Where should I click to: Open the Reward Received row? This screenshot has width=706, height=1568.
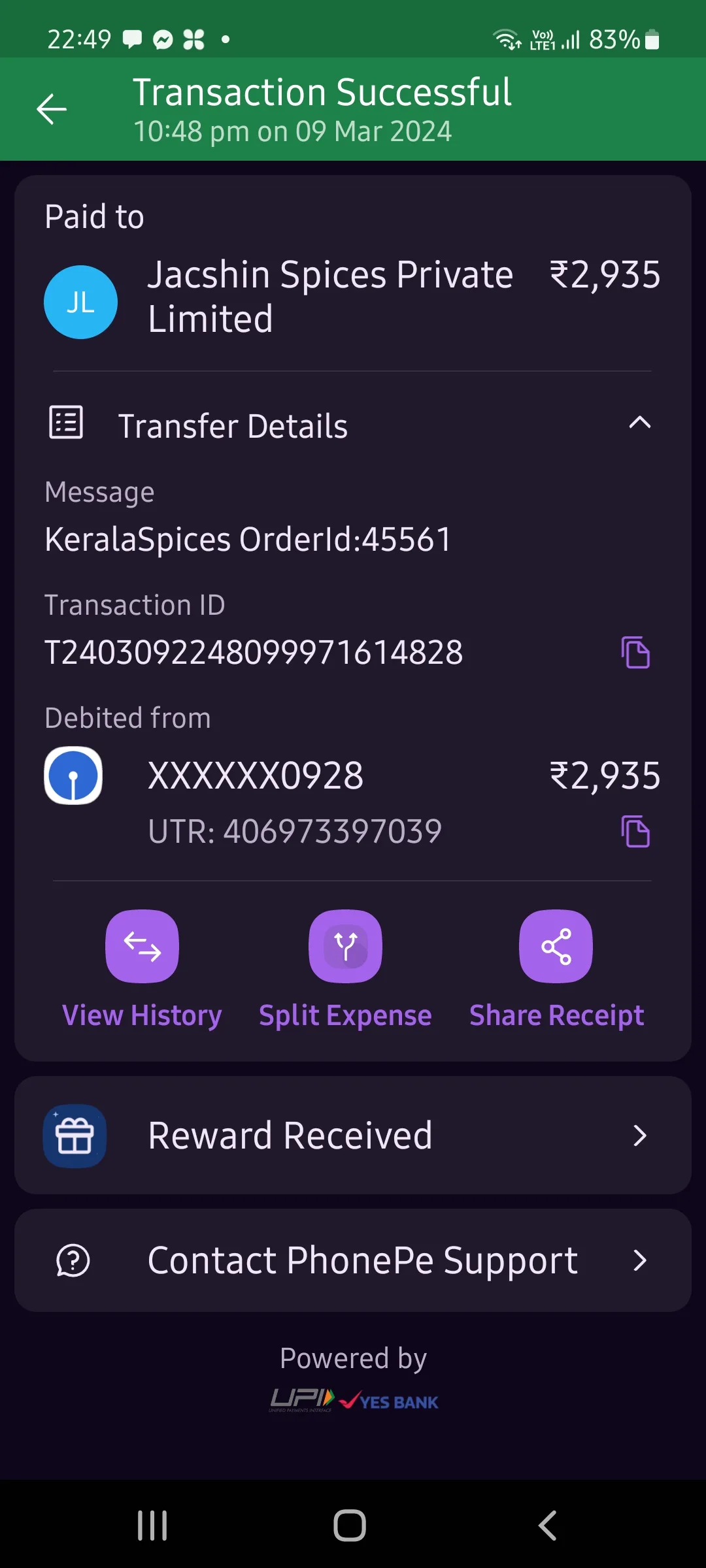click(353, 1135)
